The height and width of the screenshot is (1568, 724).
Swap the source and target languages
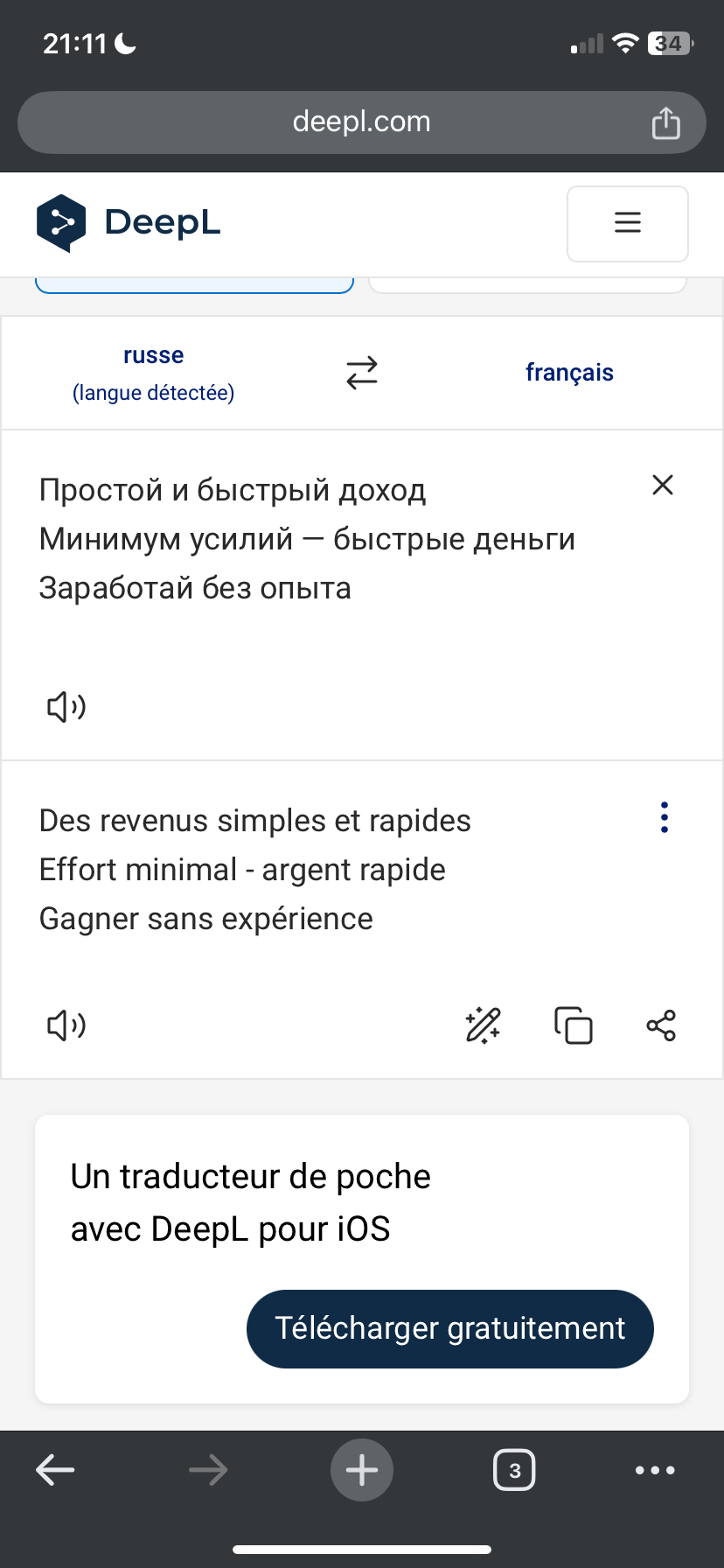361,373
